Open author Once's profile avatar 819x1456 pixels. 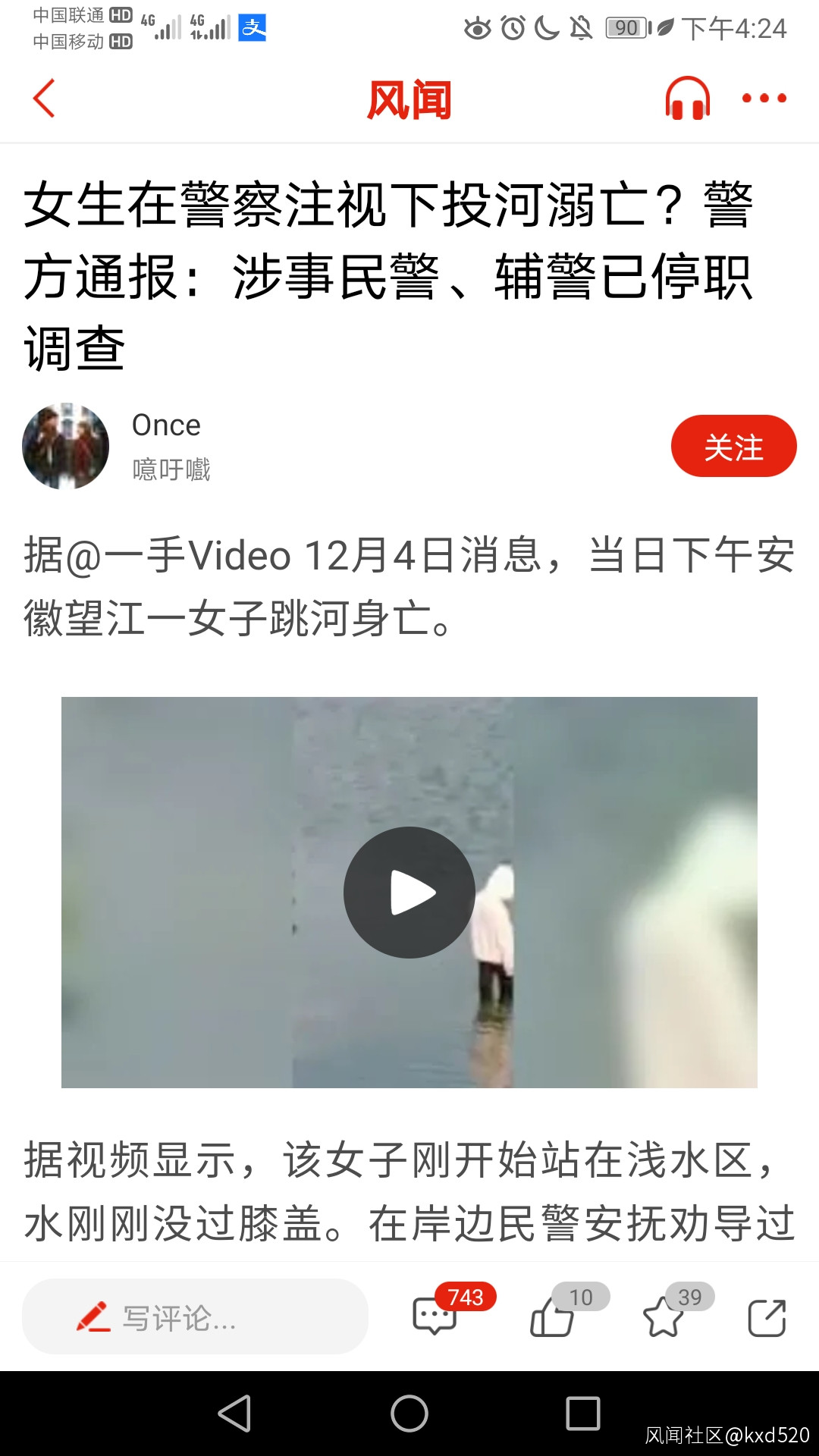pos(66,447)
